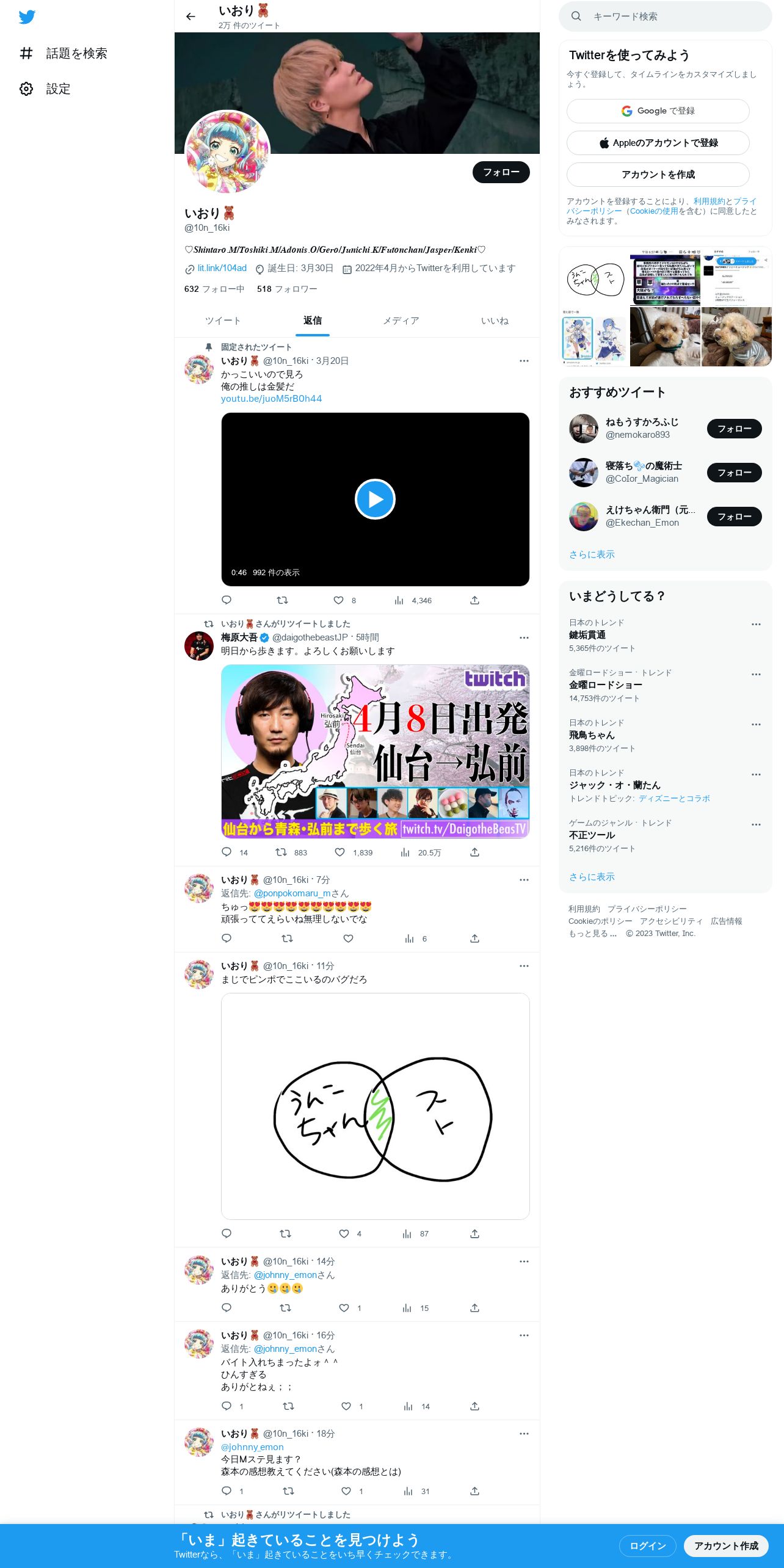The height and width of the screenshot is (1568, 784).
Task: Follow ねもうすかろふじ
Action: click(x=734, y=429)
